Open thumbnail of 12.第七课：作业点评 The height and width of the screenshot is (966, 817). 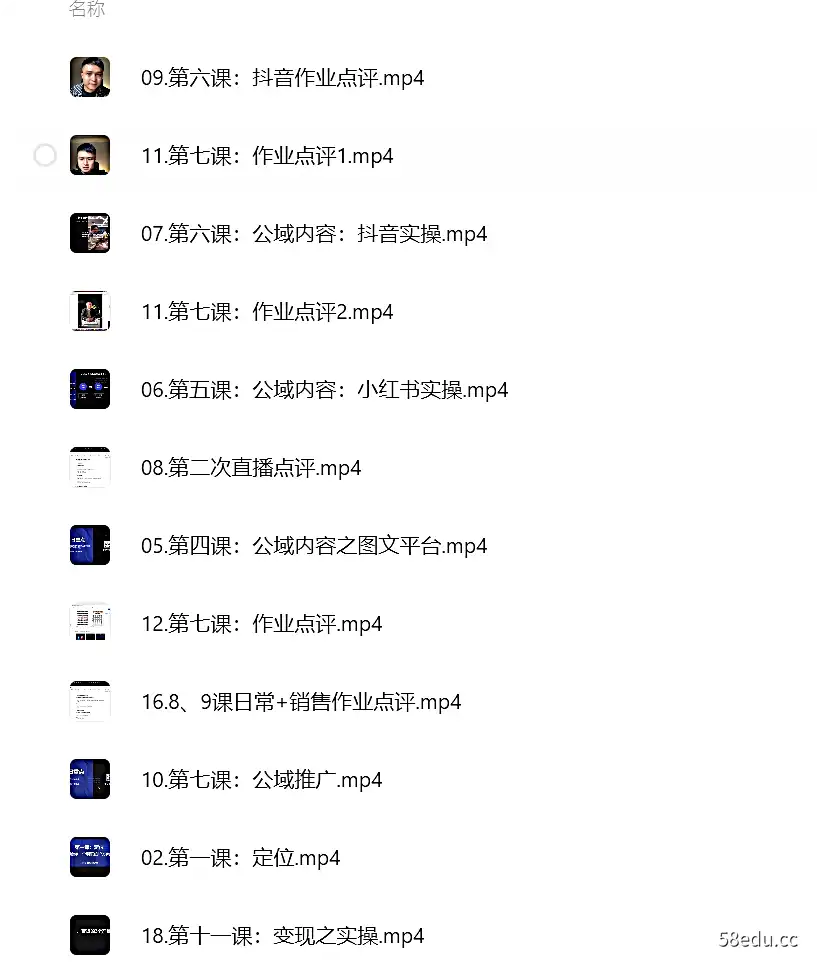pos(90,623)
